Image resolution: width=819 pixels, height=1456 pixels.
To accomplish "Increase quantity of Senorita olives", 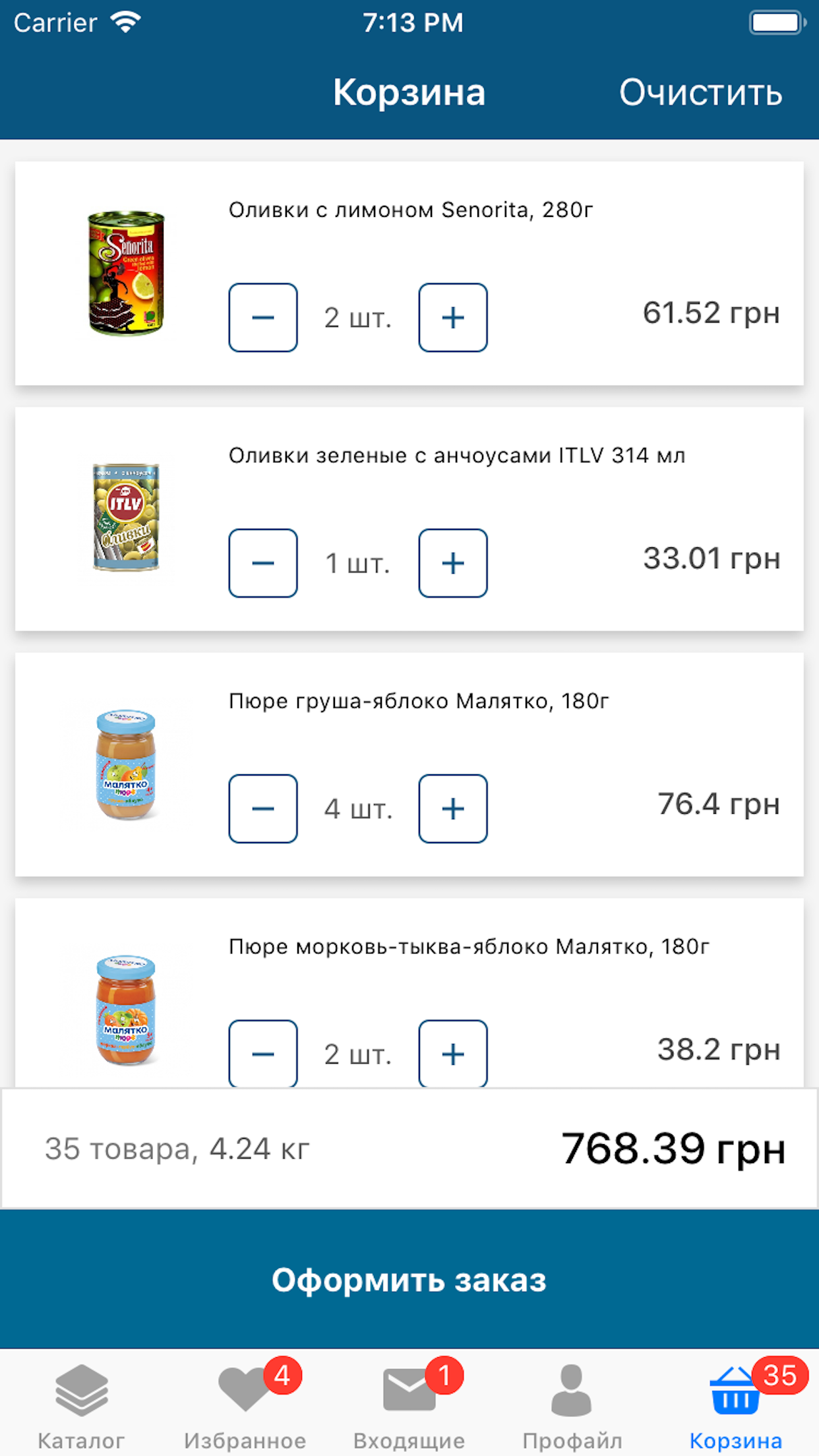I will coord(452,318).
